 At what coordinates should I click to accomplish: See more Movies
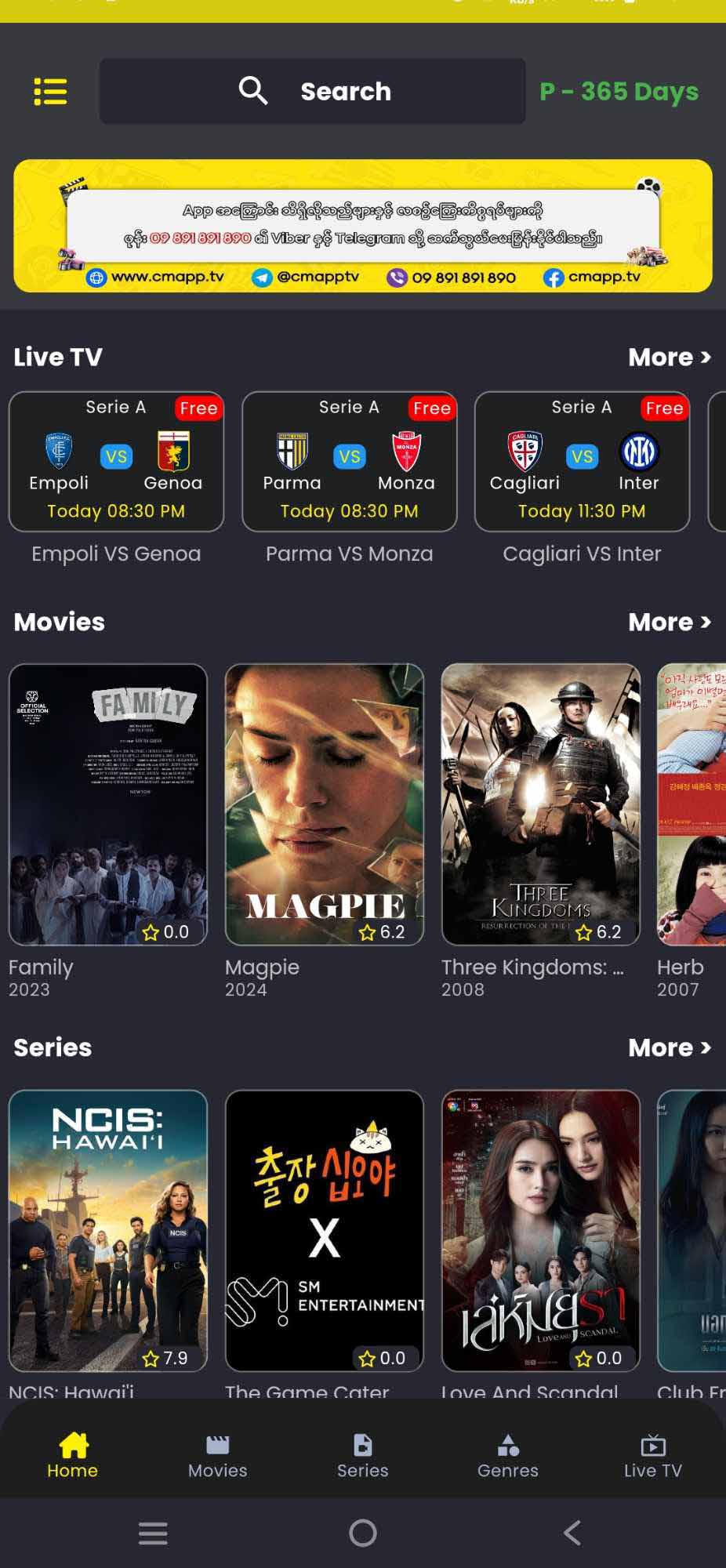tap(669, 622)
